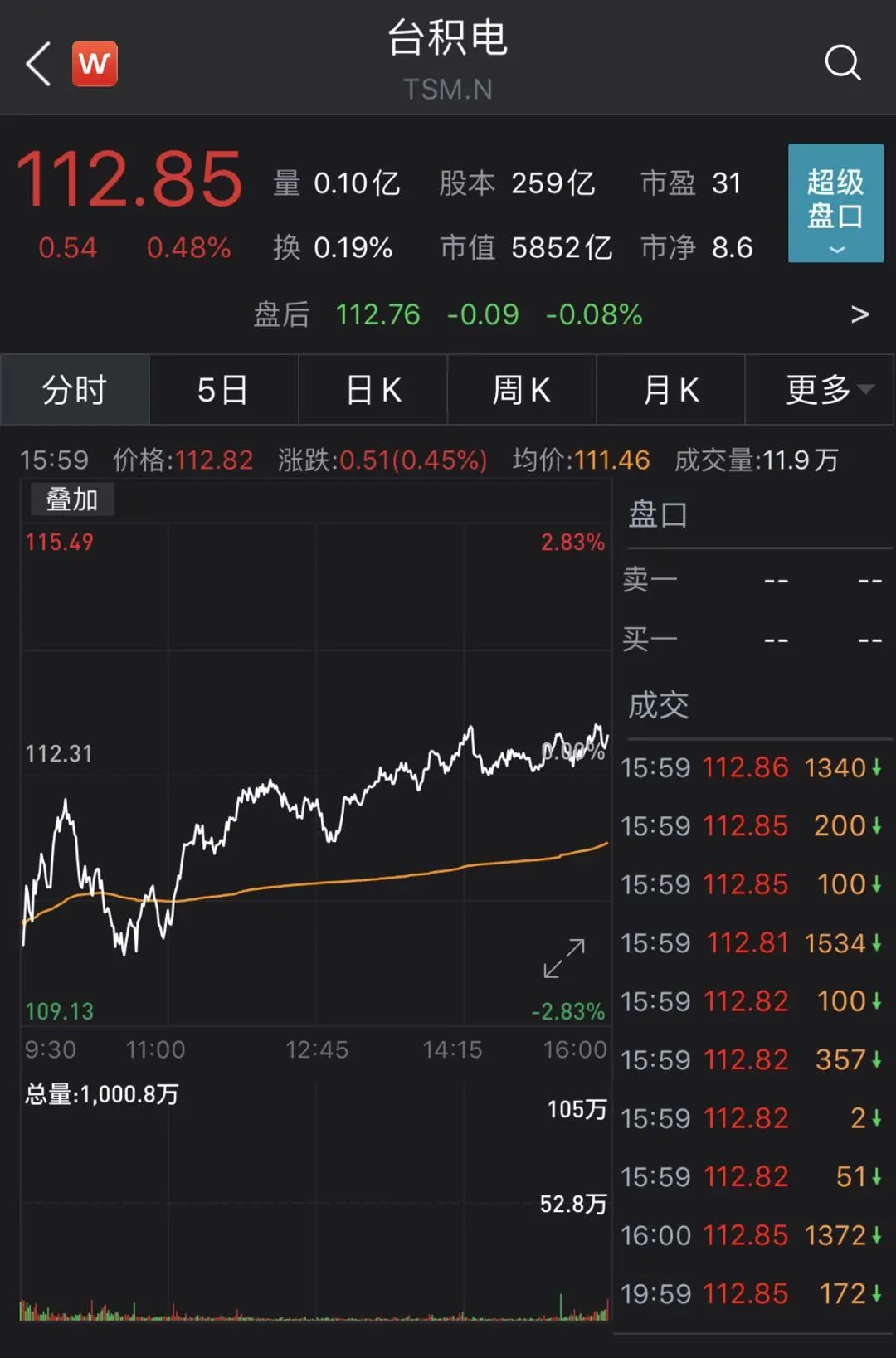Switch to the 日K chart tab
The height and width of the screenshot is (1358, 896).
coord(373,390)
